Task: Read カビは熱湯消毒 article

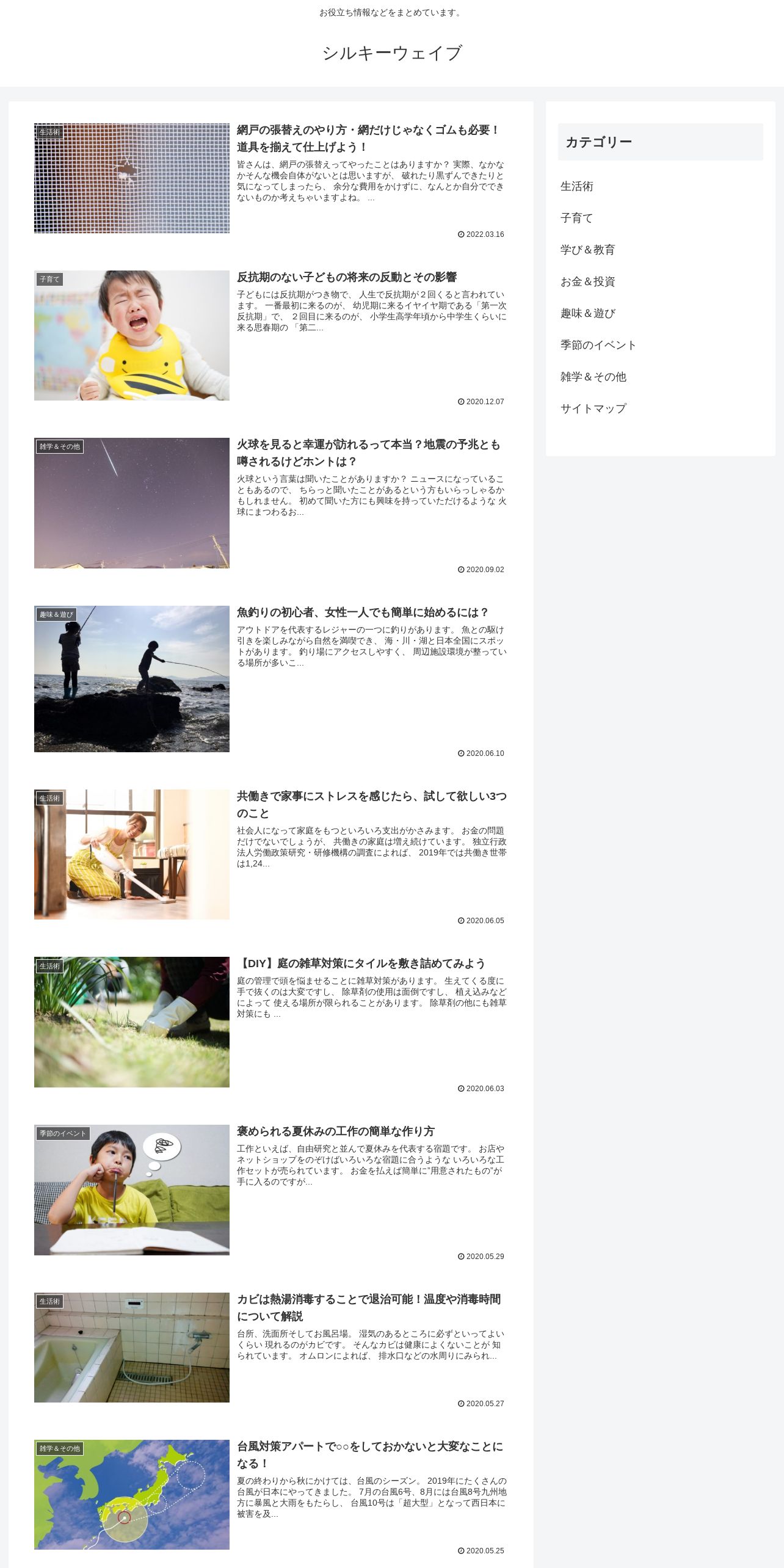Action: [368, 1307]
